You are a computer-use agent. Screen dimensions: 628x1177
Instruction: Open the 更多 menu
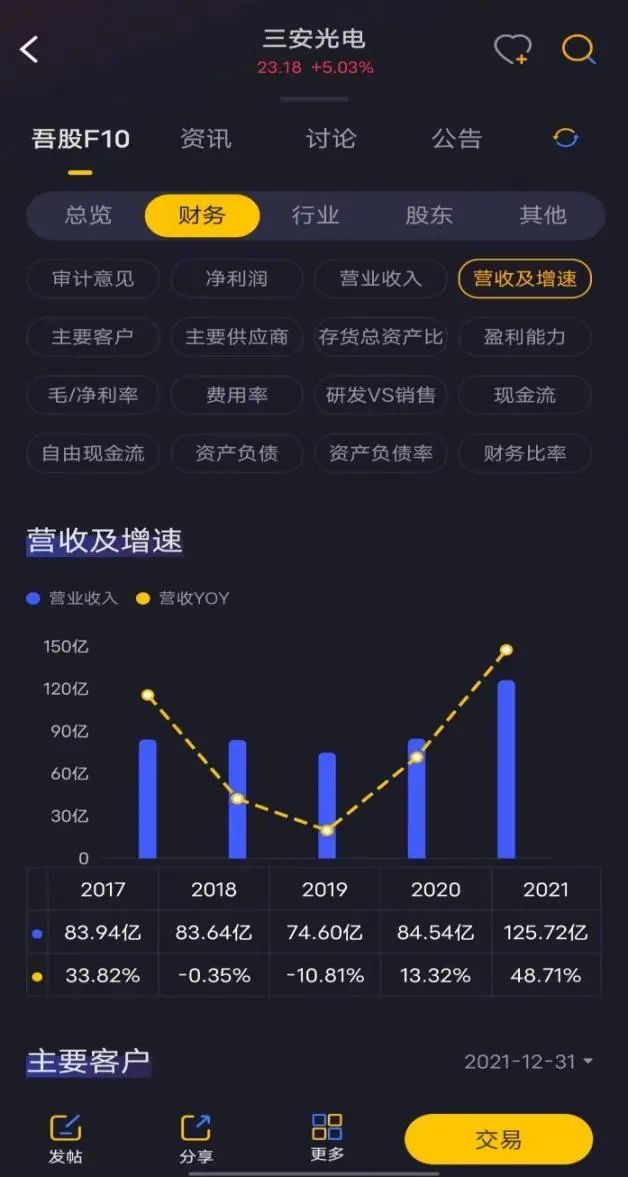tap(327, 1139)
